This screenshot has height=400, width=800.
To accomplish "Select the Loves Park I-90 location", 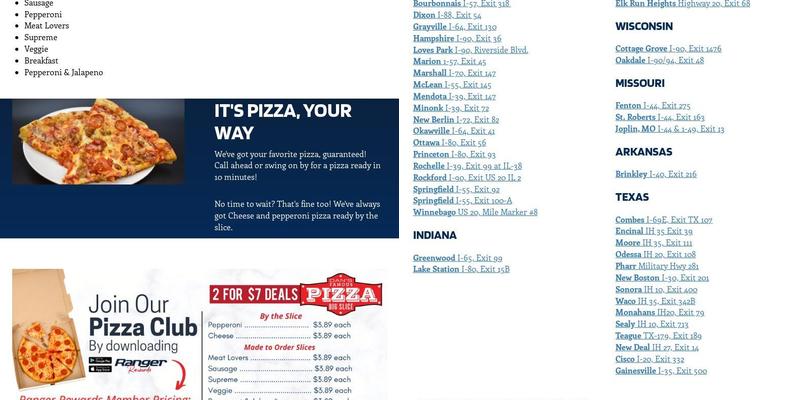I will (470, 50).
